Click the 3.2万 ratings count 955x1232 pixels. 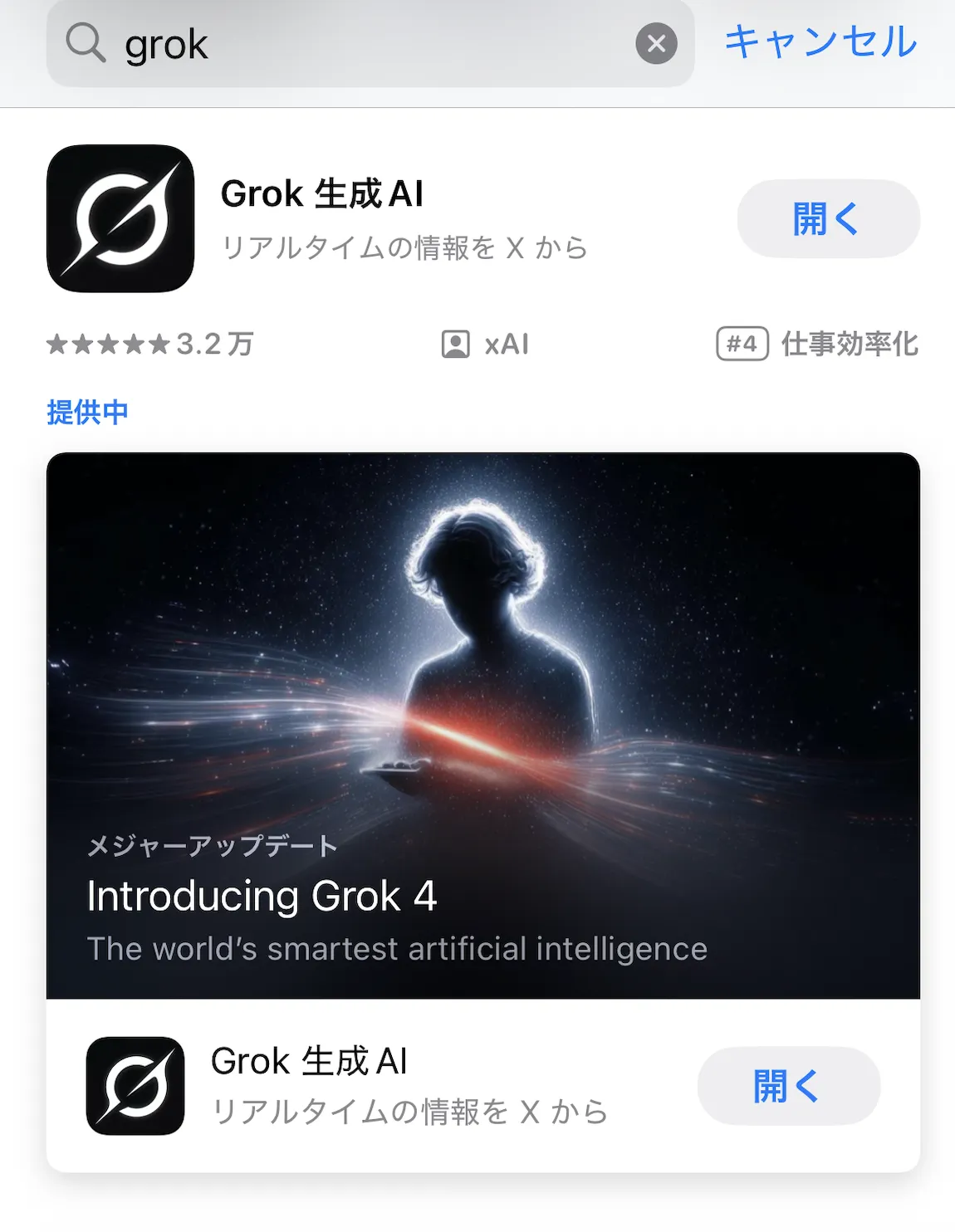[213, 343]
